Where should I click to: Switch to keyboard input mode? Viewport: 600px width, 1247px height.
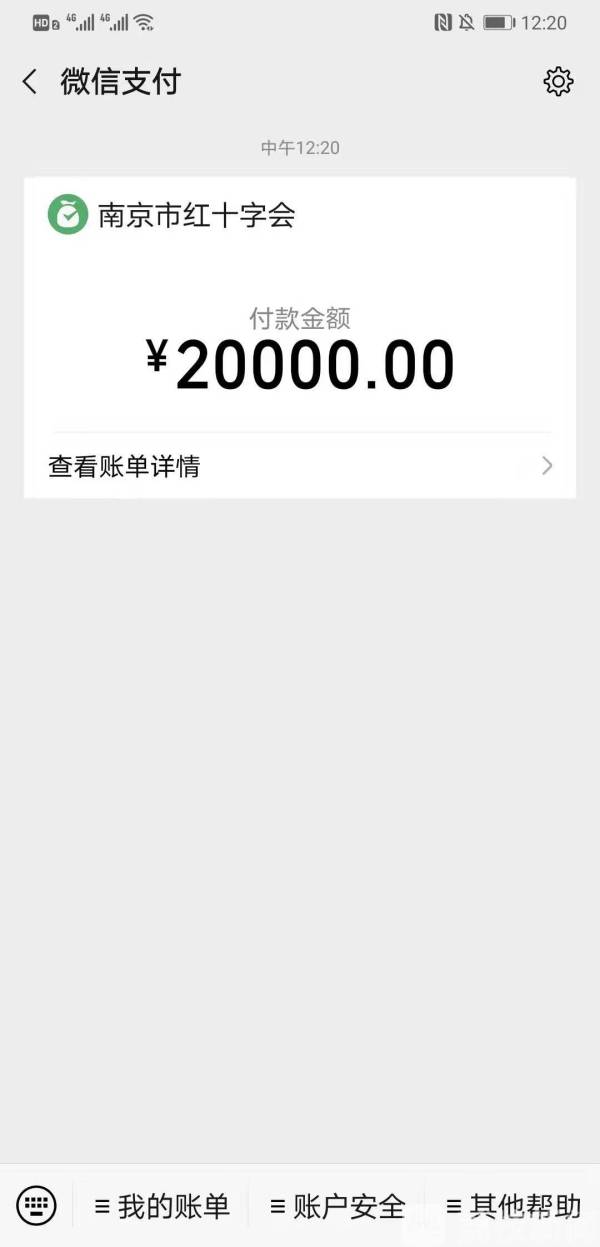tap(37, 1205)
